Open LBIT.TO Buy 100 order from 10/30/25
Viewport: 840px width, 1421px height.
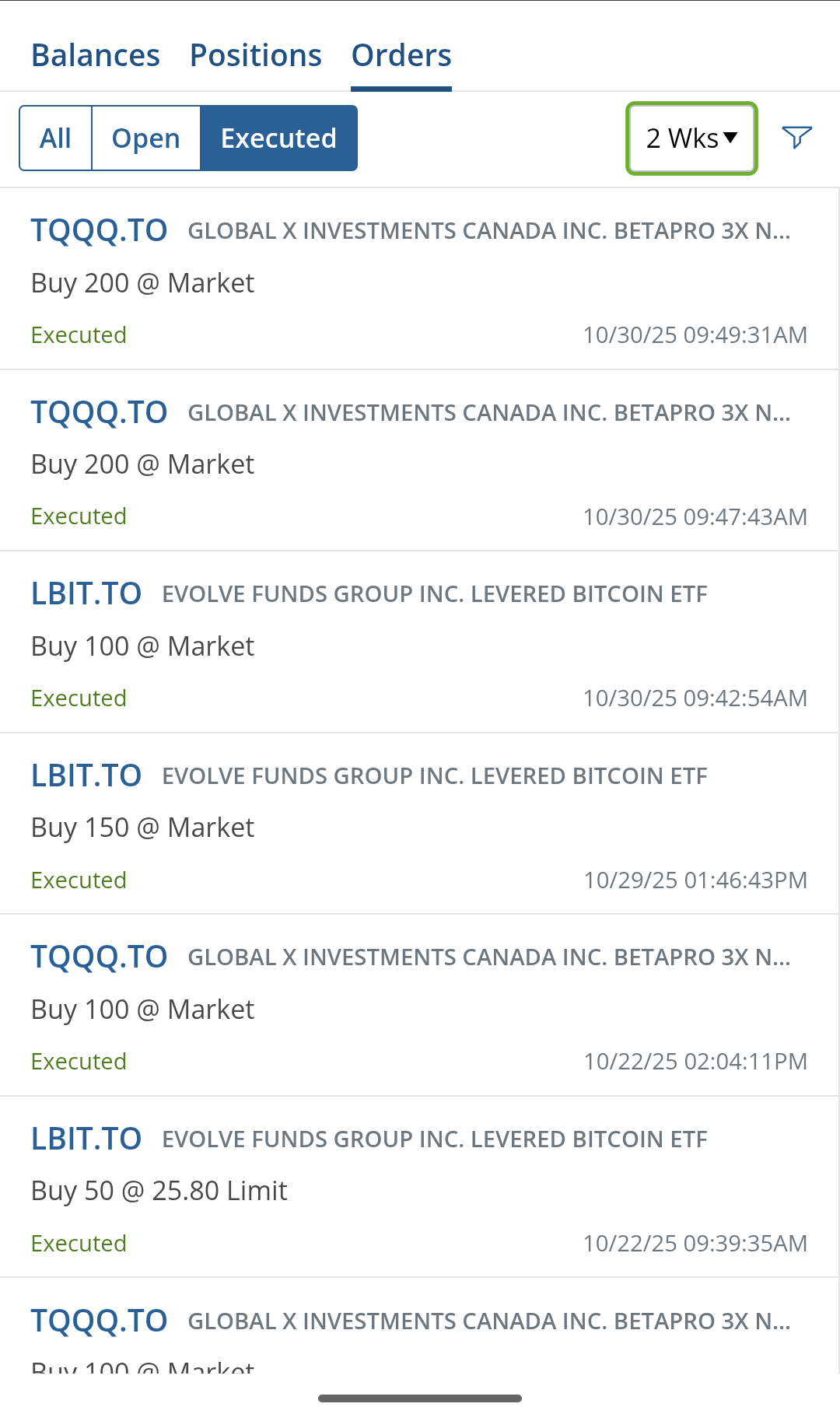click(x=420, y=644)
